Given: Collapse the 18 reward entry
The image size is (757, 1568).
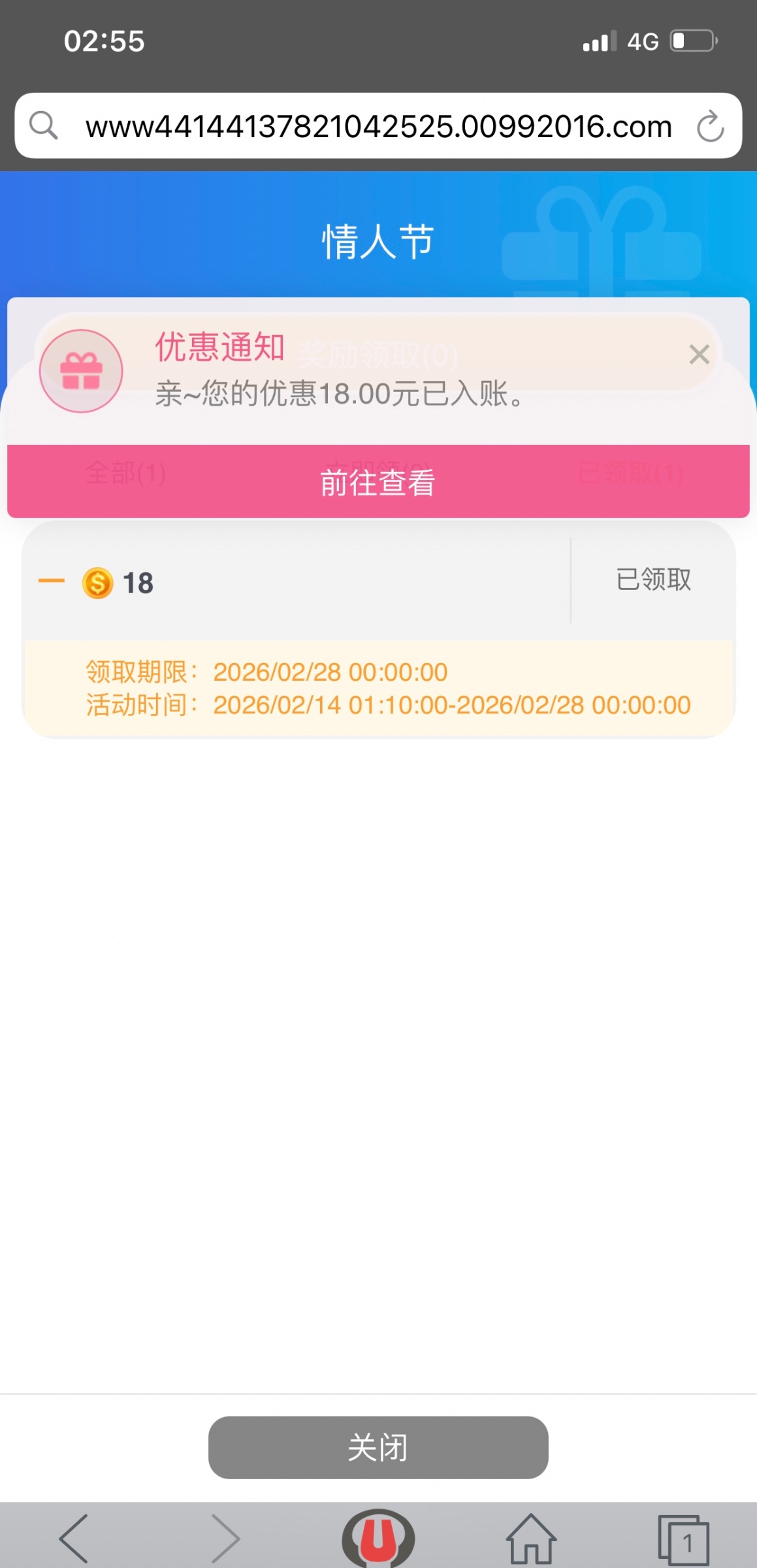Looking at the screenshot, I should (x=52, y=581).
